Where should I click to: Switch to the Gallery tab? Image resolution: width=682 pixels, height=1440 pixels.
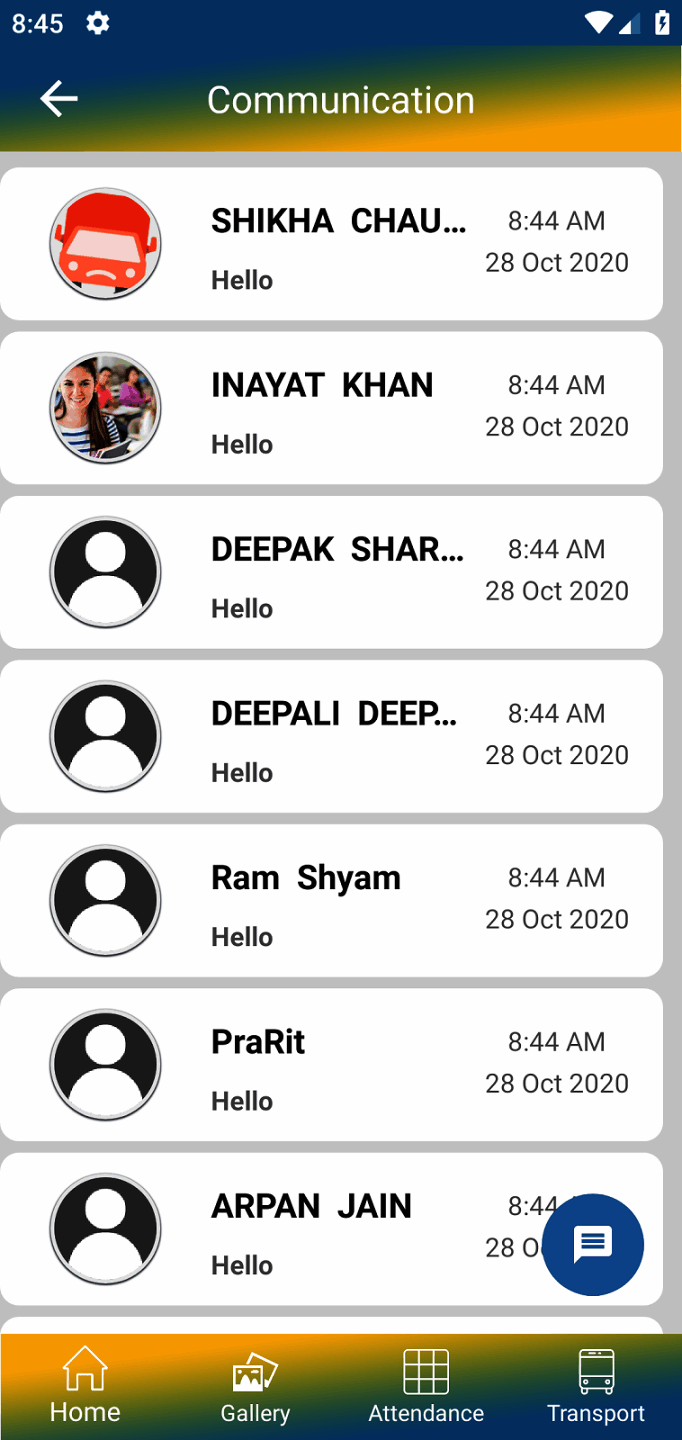coord(255,1386)
